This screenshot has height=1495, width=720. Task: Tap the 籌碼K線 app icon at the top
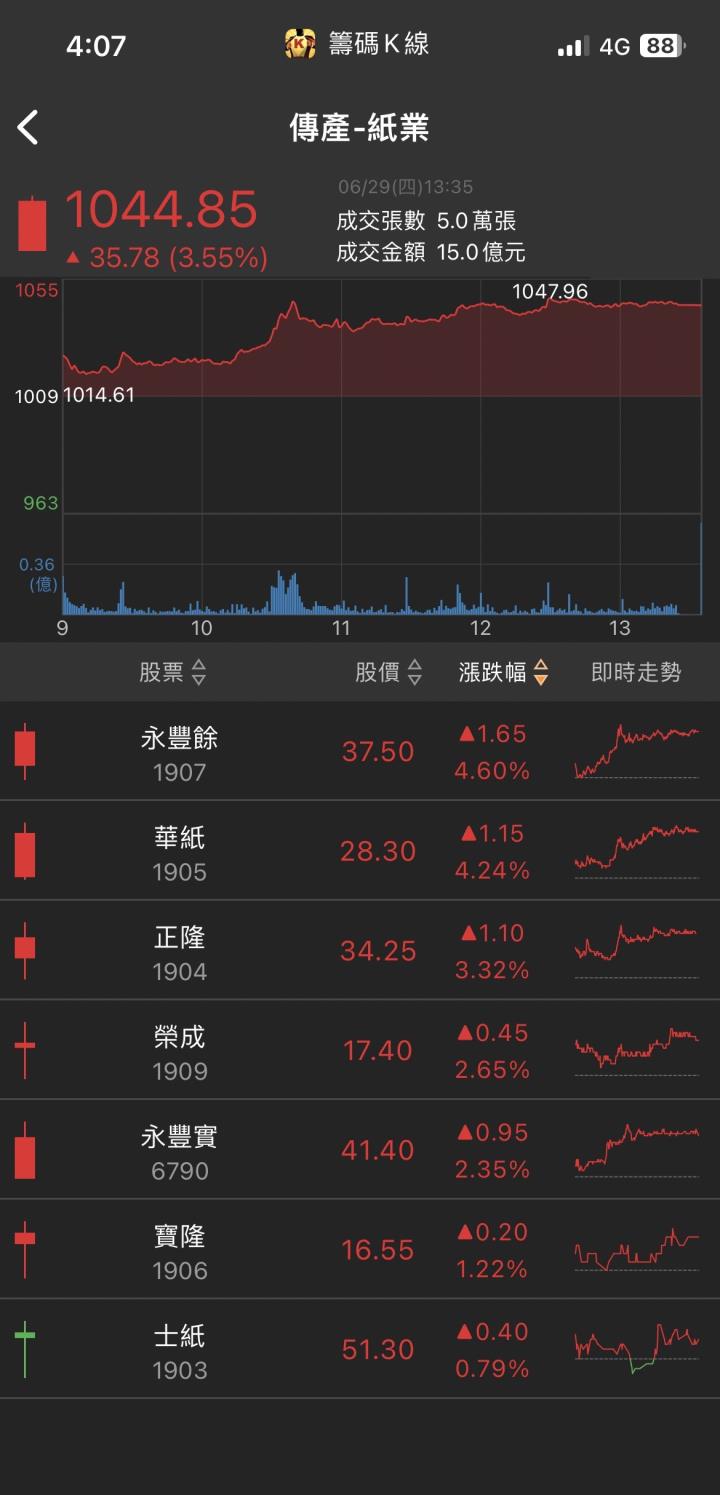click(302, 42)
